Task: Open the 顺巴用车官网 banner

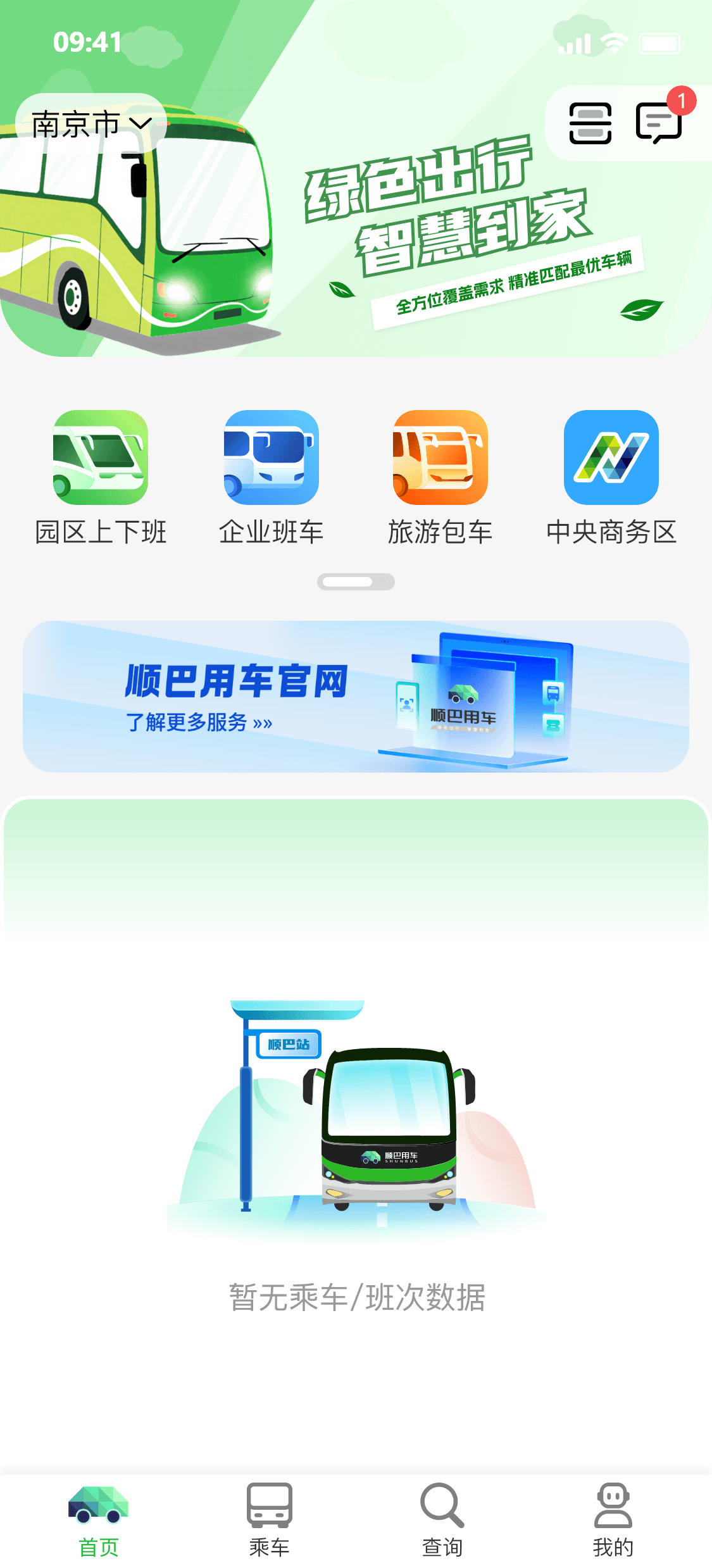Action: coord(356,697)
